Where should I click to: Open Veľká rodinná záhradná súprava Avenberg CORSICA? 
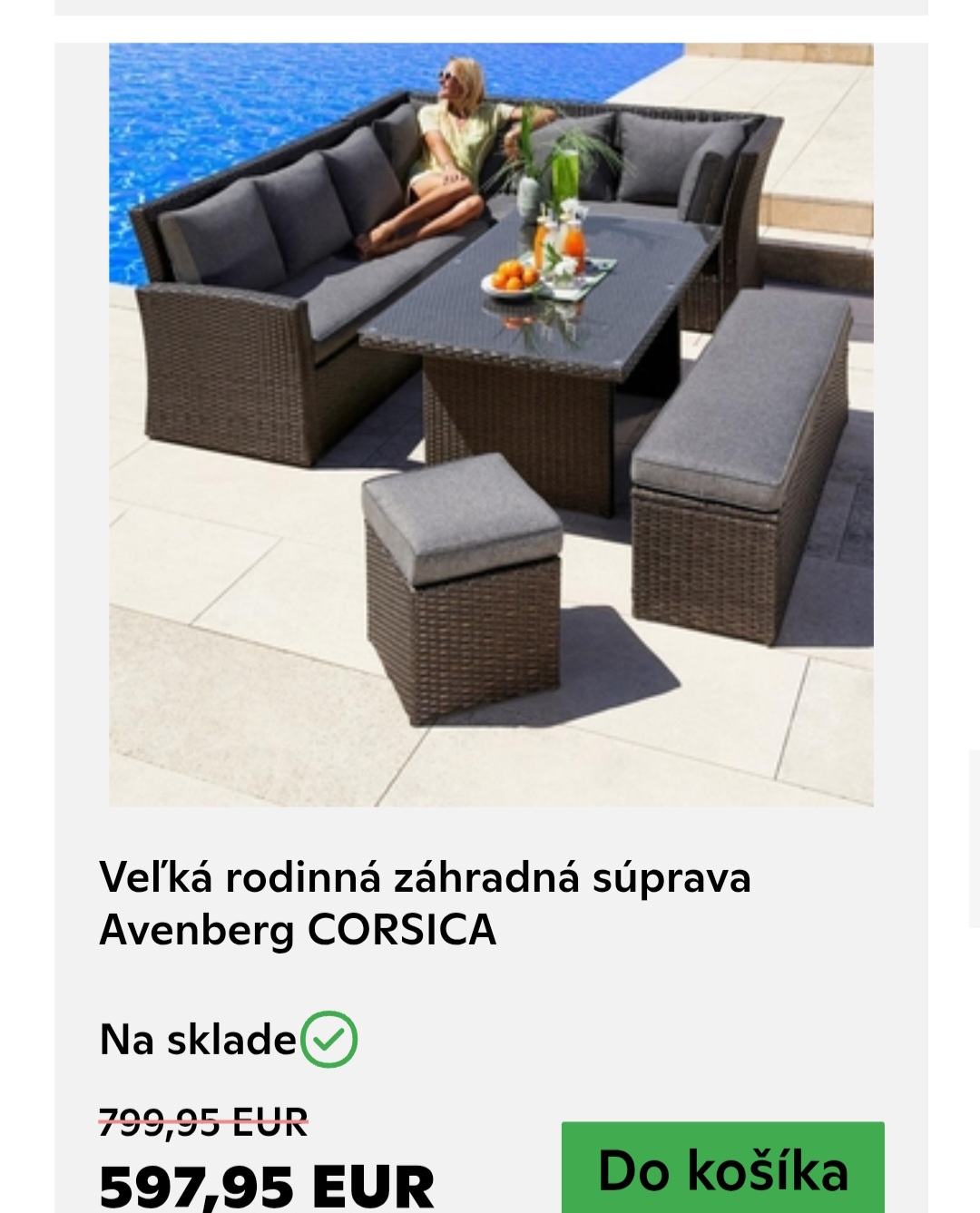(425, 903)
